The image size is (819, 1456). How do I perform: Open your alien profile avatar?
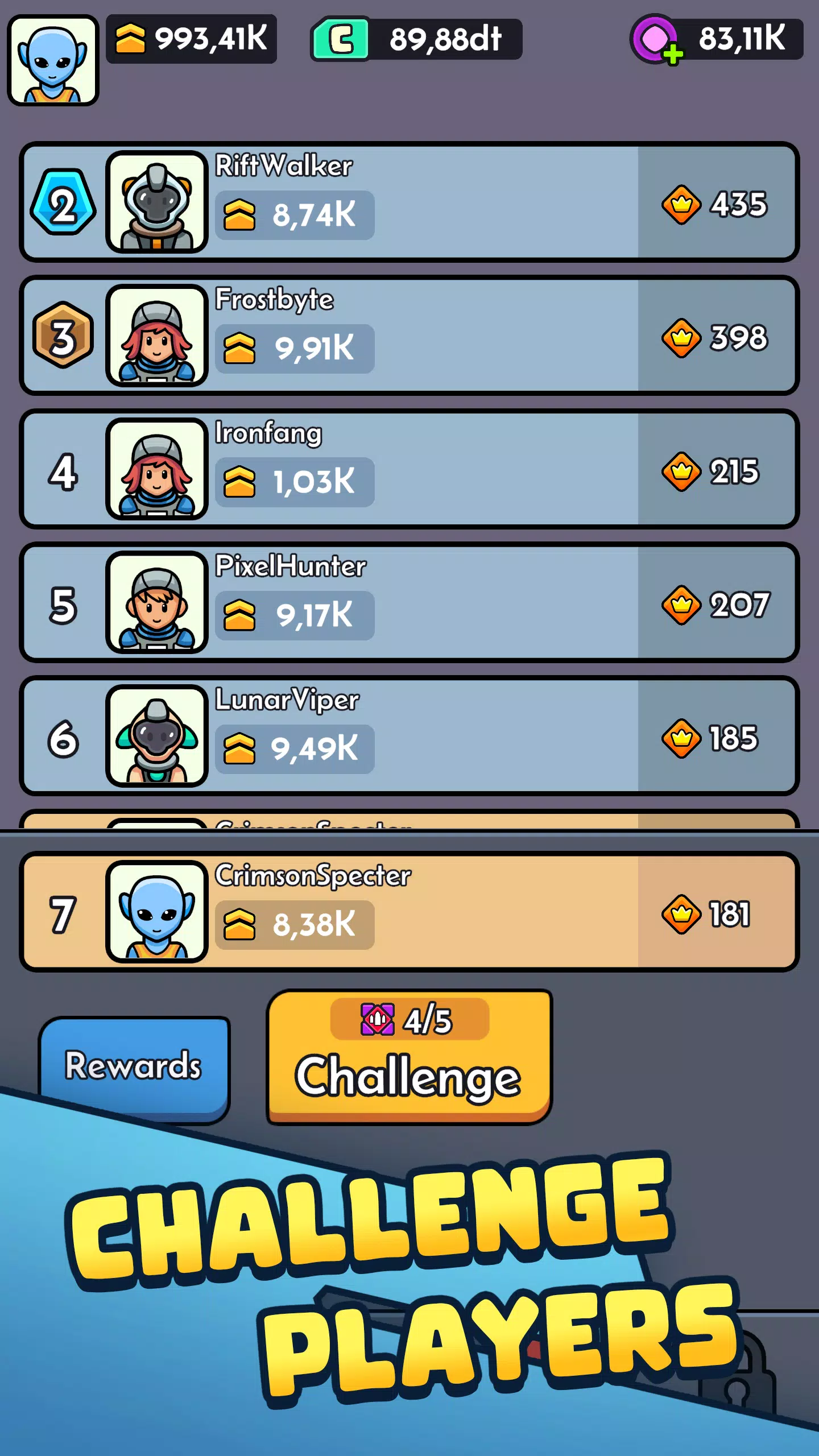point(53,60)
